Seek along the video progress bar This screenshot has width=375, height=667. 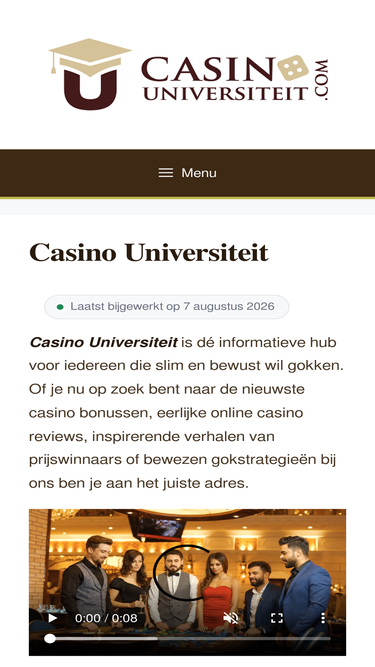(x=188, y=638)
